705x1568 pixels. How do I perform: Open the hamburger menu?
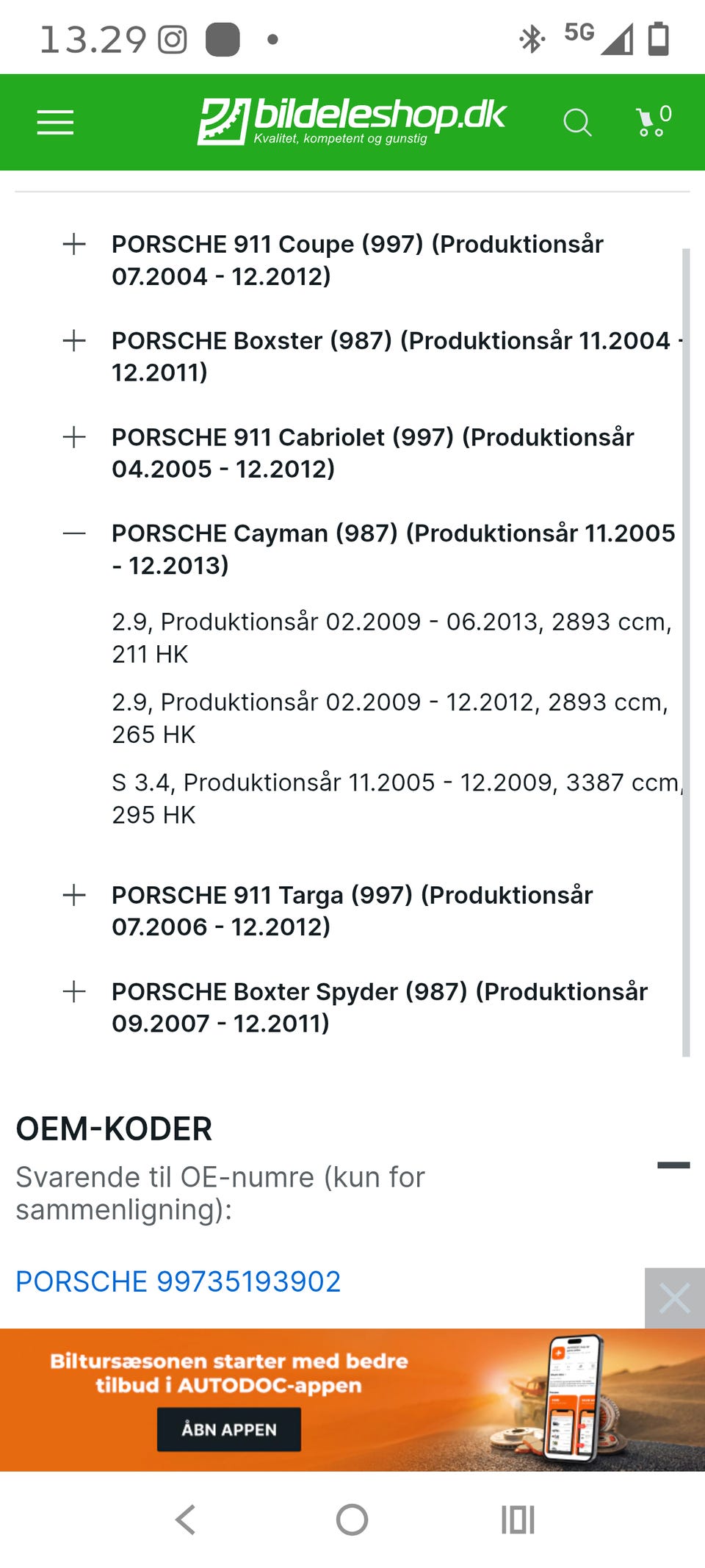click(55, 122)
